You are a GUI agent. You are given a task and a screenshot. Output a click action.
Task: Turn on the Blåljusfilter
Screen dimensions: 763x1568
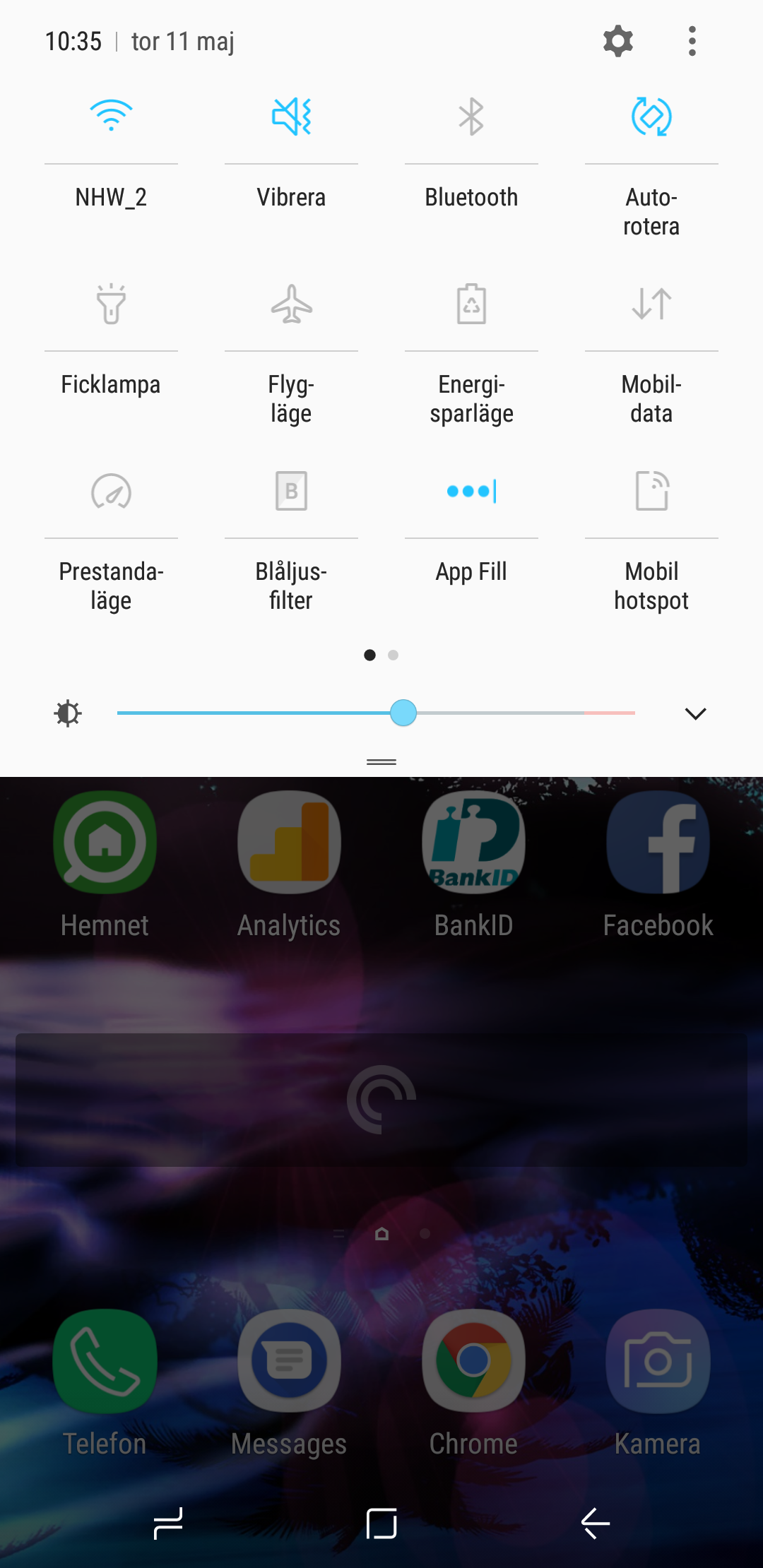click(291, 491)
